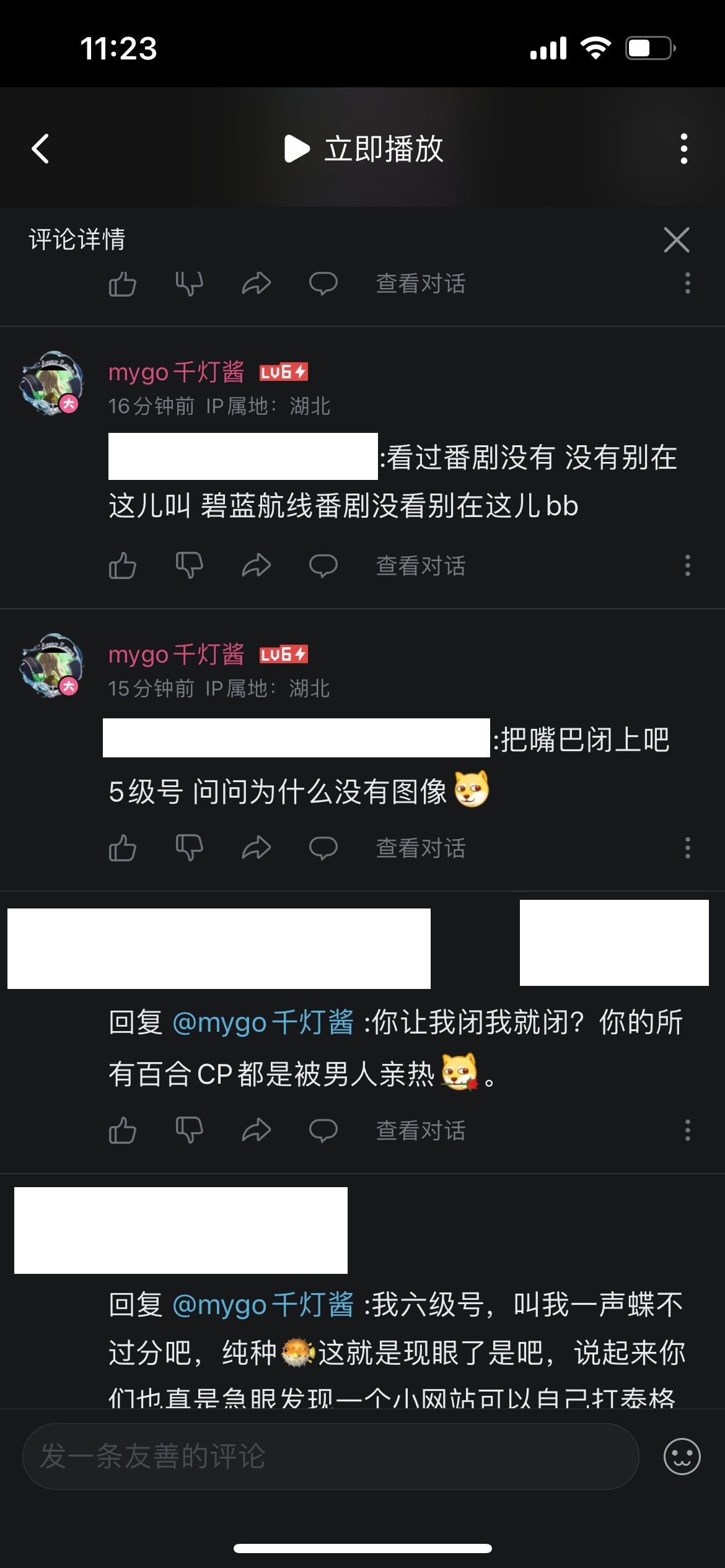Open 查看对话 under the 碧蓝航线番剧 comment

point(420,566)
